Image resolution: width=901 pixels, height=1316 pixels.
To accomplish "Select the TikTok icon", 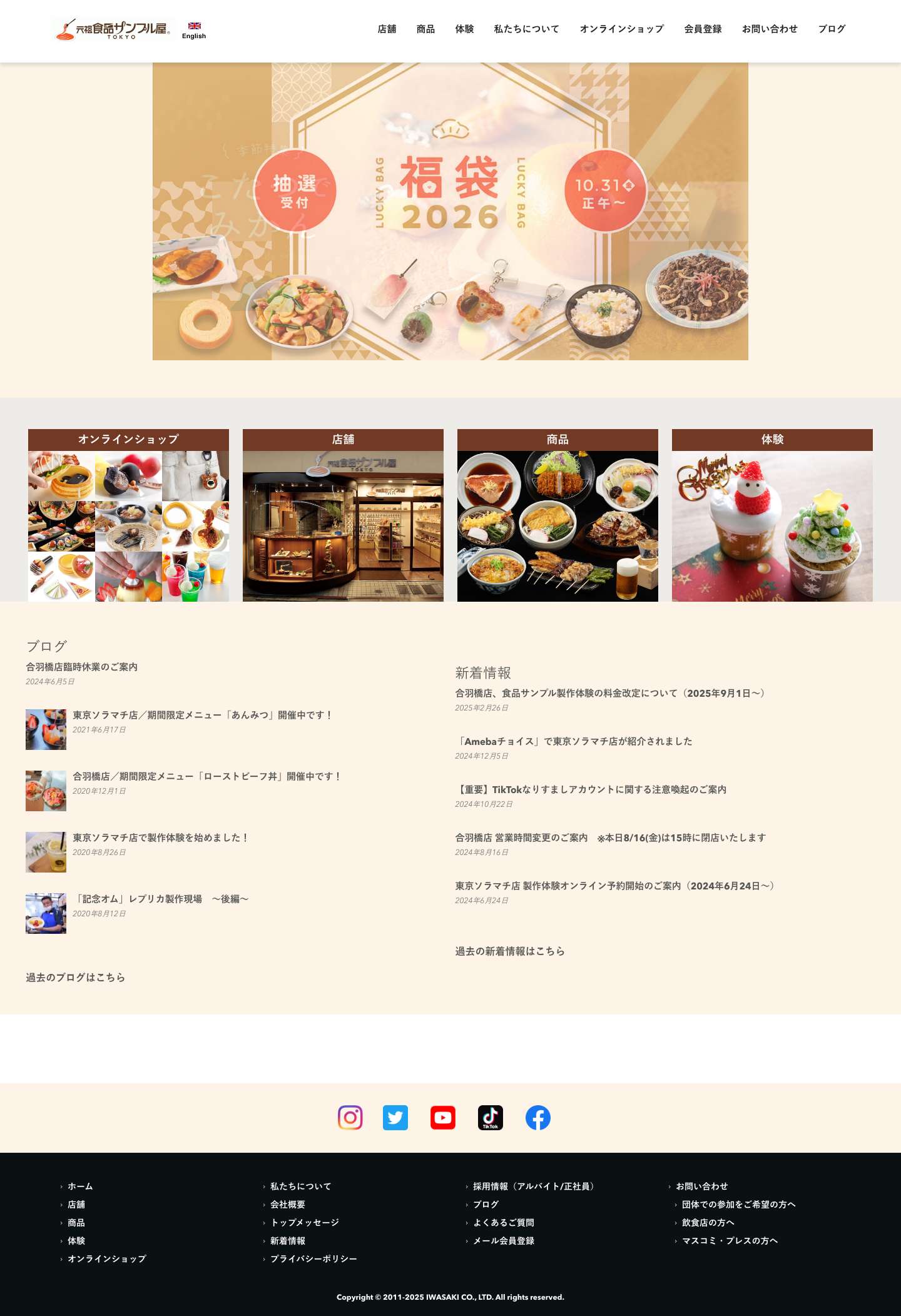I will tap(491, 1117).
